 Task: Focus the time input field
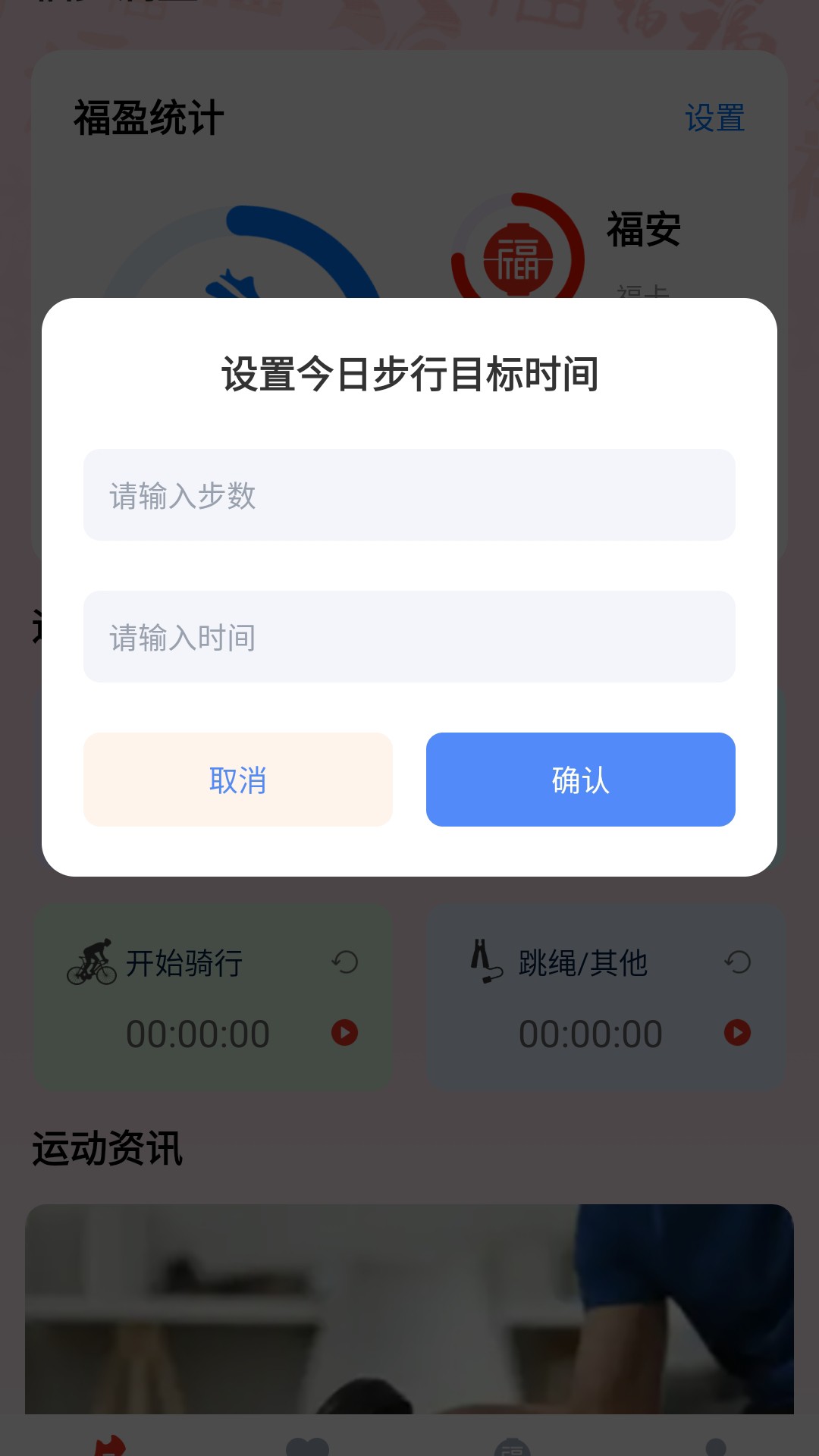click(x=409, y=637)
